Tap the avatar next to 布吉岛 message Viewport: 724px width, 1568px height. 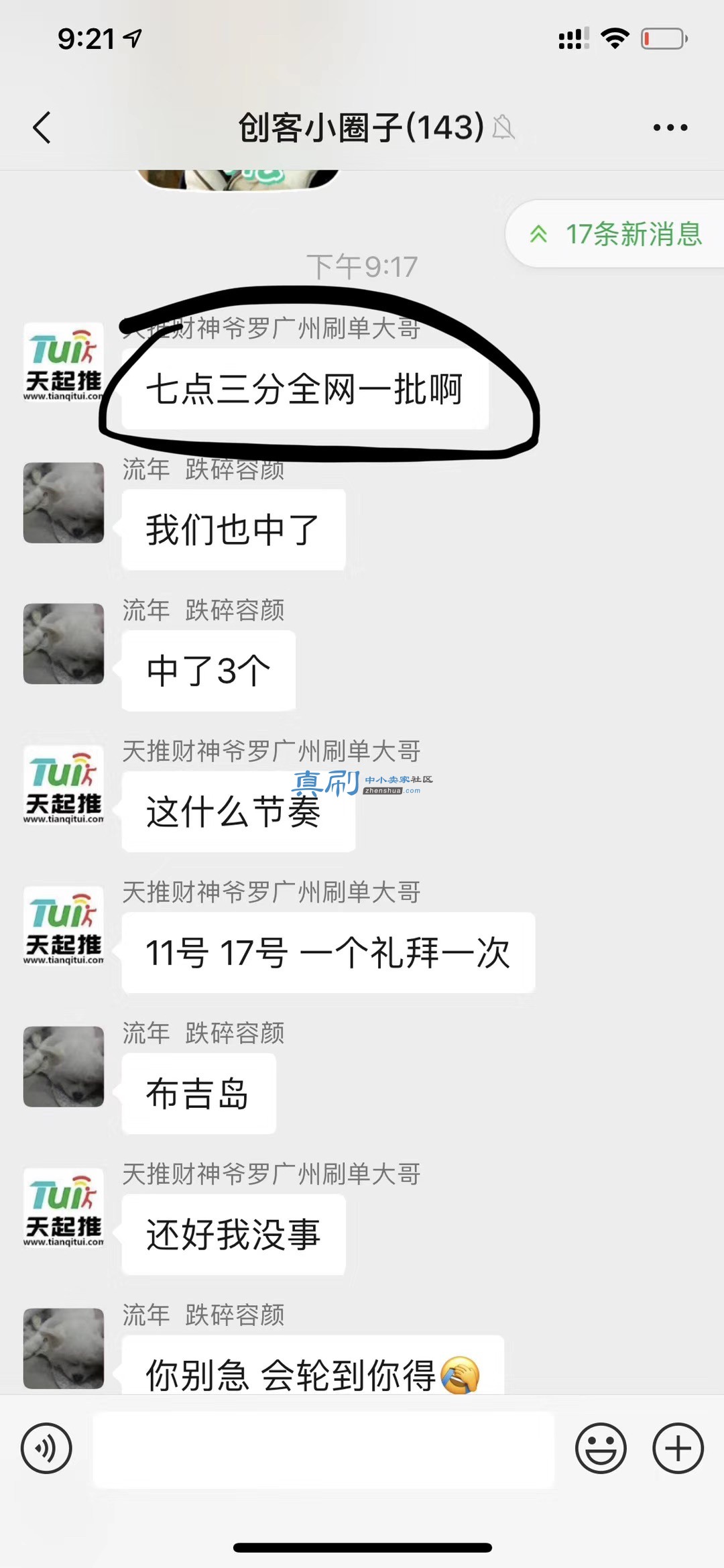(64, 1066)
